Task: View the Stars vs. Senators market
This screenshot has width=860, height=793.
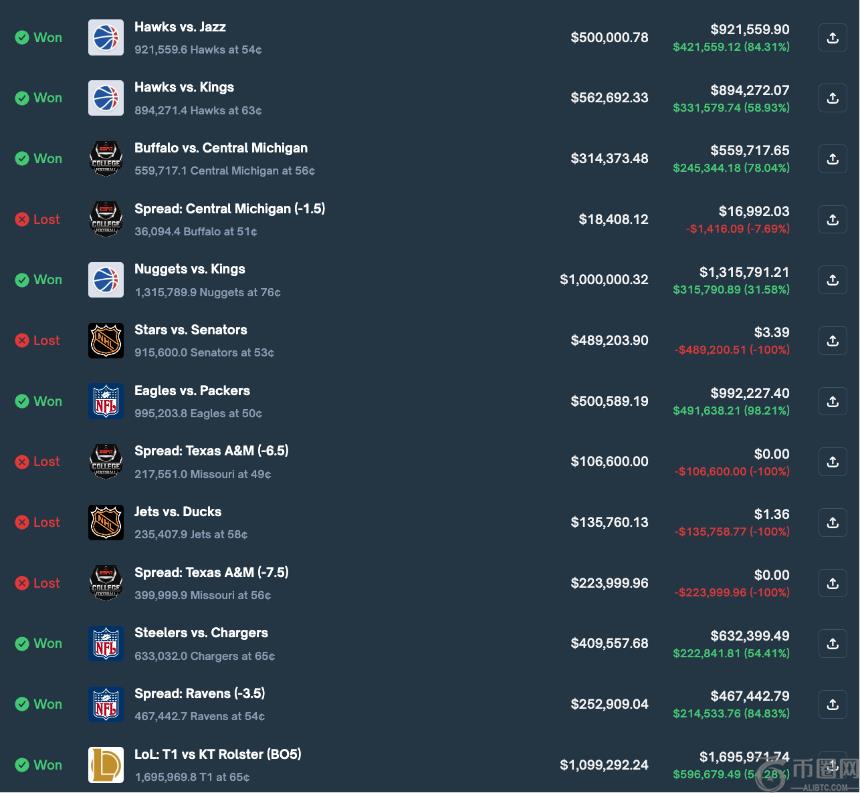Action: [190, 330]
